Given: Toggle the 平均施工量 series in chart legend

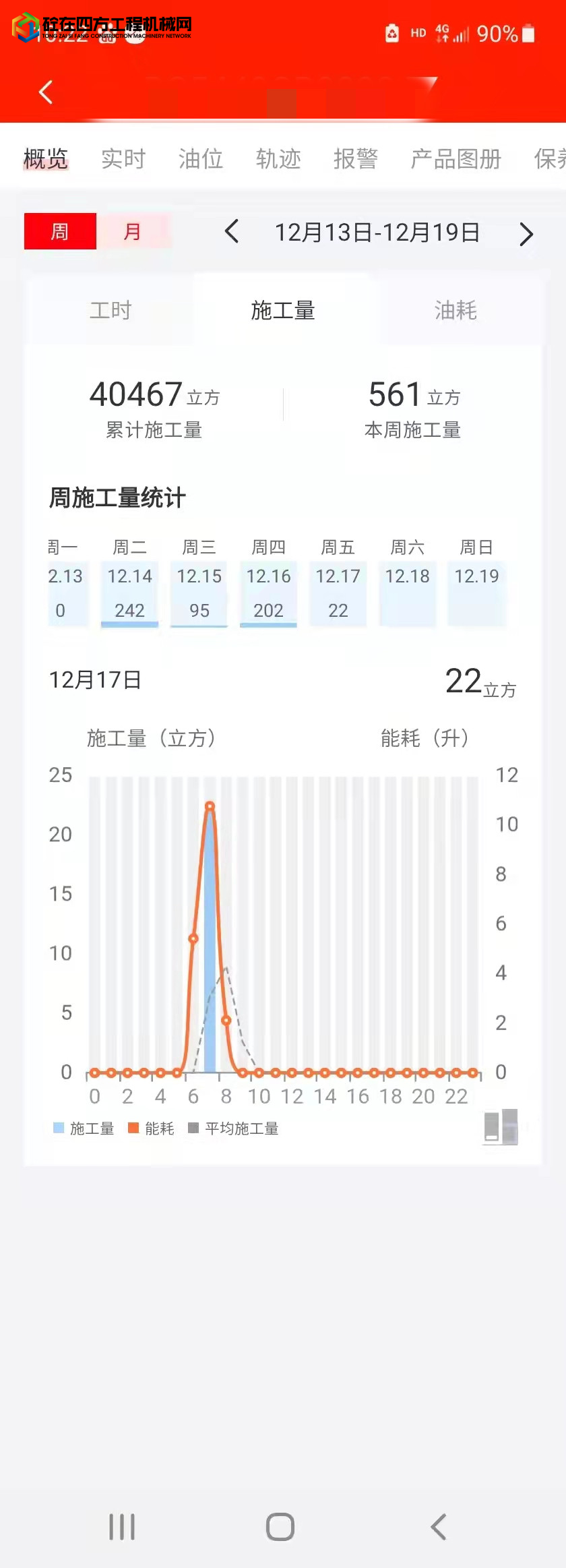Looking at the screenshot, I should pos(234,1128).
